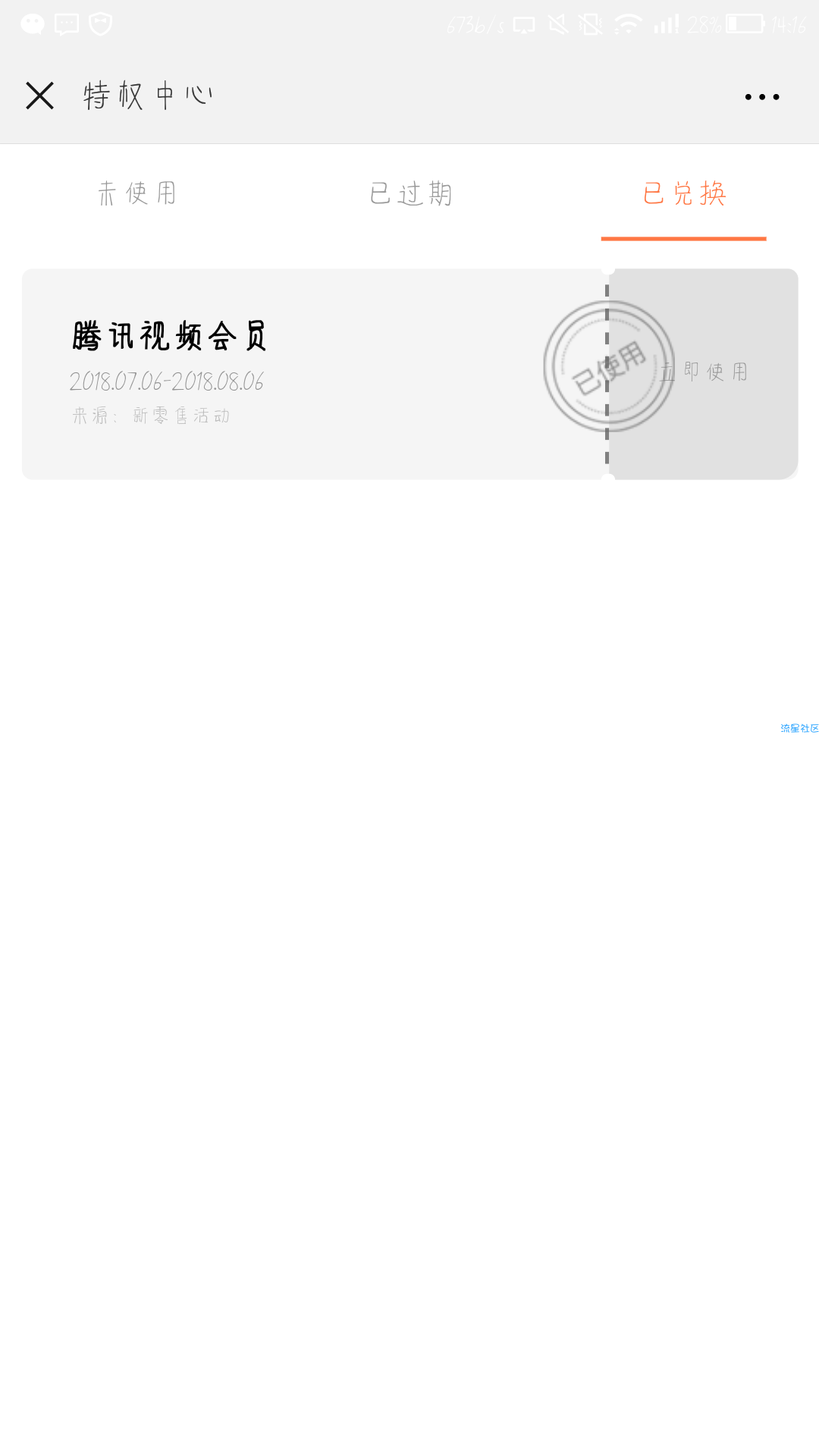Viewport: 819px width, 1456px height.
Task: Open the three-dot overflow menu
Action: 761,97
